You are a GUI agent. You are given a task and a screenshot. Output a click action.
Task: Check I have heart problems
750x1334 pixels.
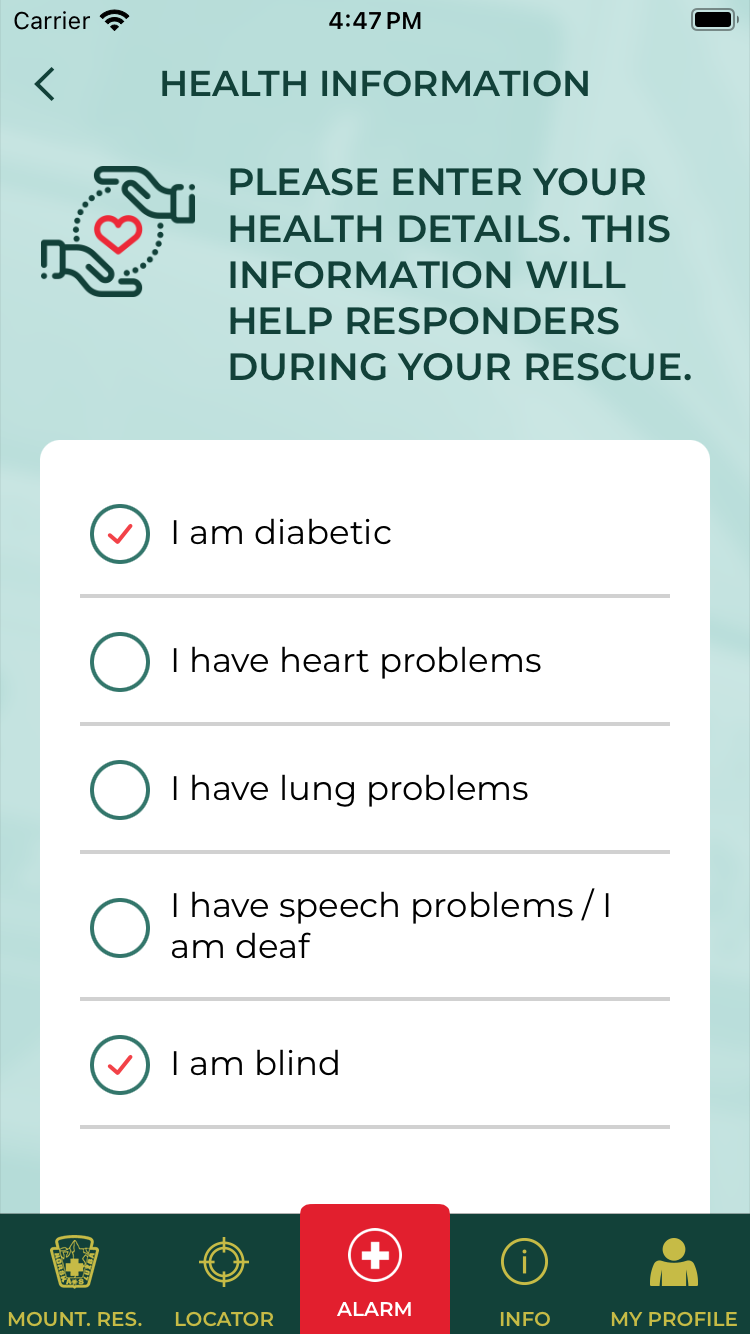click(120, 661)
